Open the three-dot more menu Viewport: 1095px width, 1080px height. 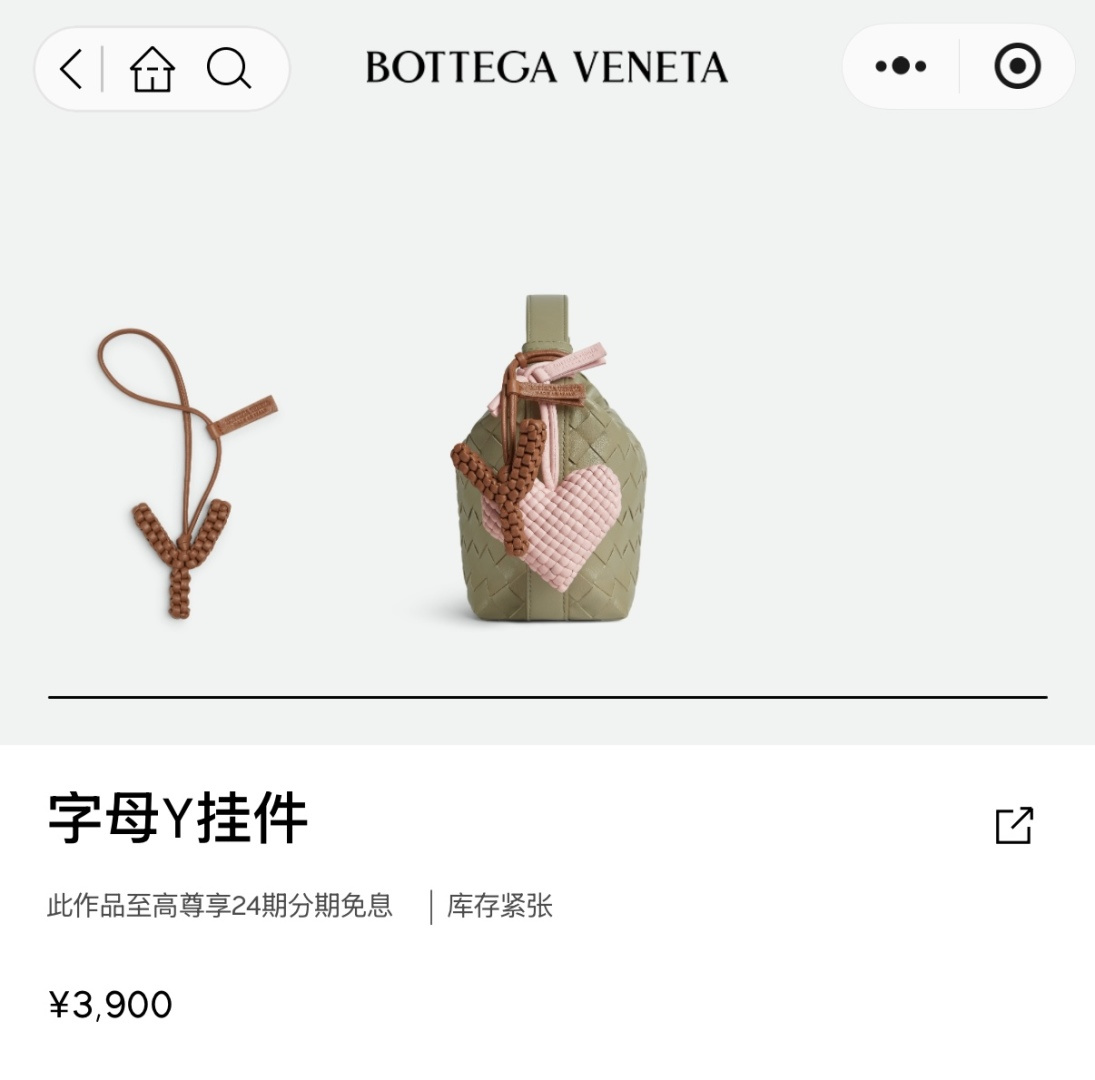(900, 67)
